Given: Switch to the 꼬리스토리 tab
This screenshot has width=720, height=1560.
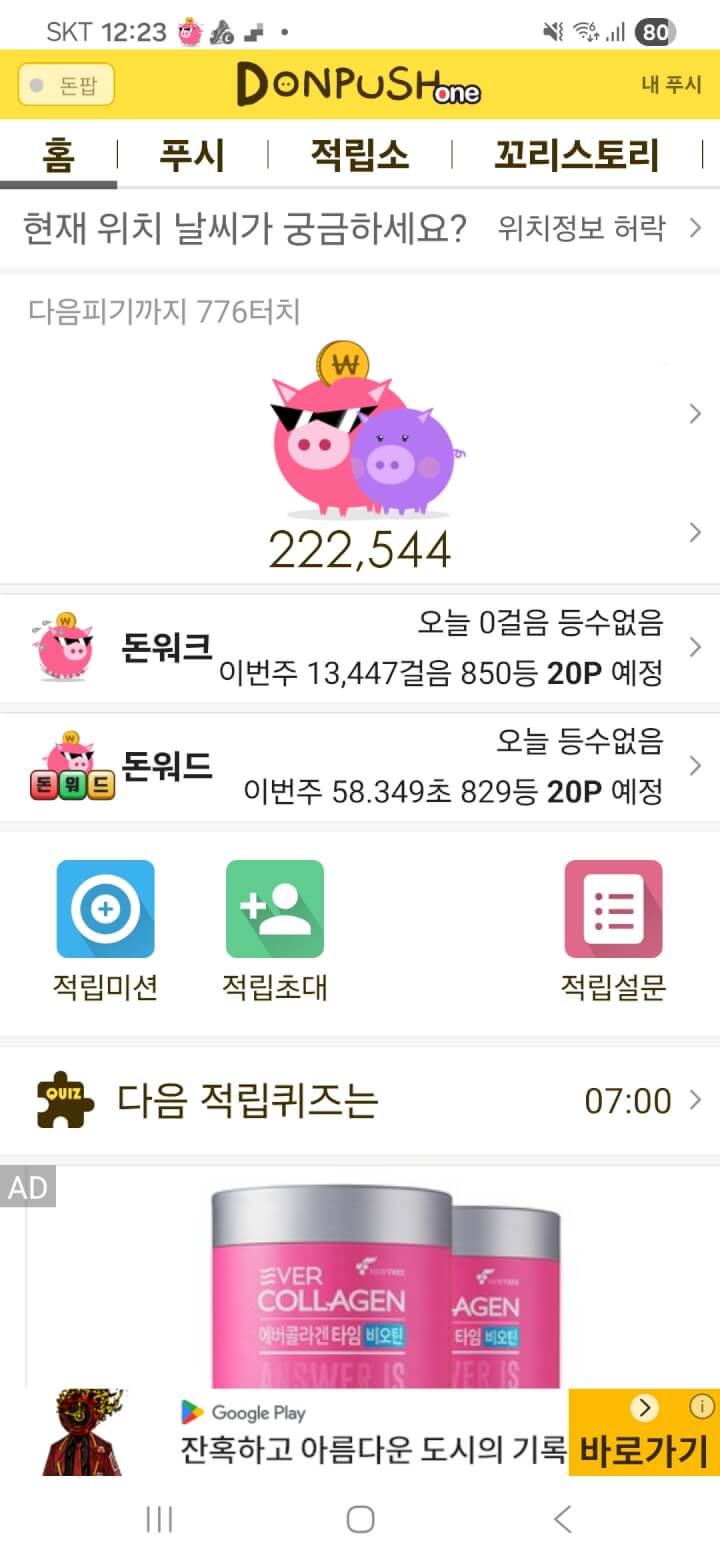Looking at the screenshot, I should pyautogui.click(x=577, y=156).
